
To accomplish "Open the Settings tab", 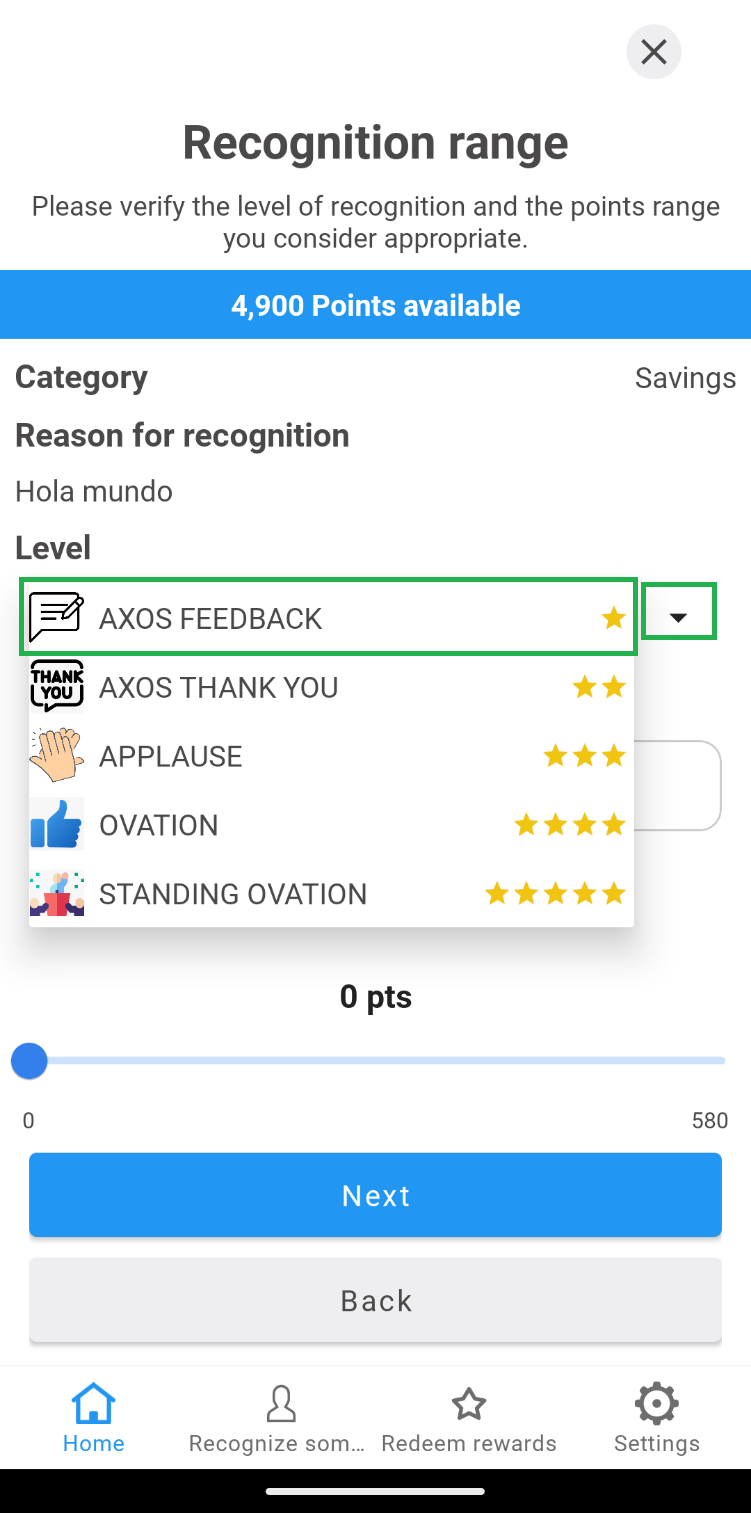I will pyautogui.click(x=656, y=1418).
